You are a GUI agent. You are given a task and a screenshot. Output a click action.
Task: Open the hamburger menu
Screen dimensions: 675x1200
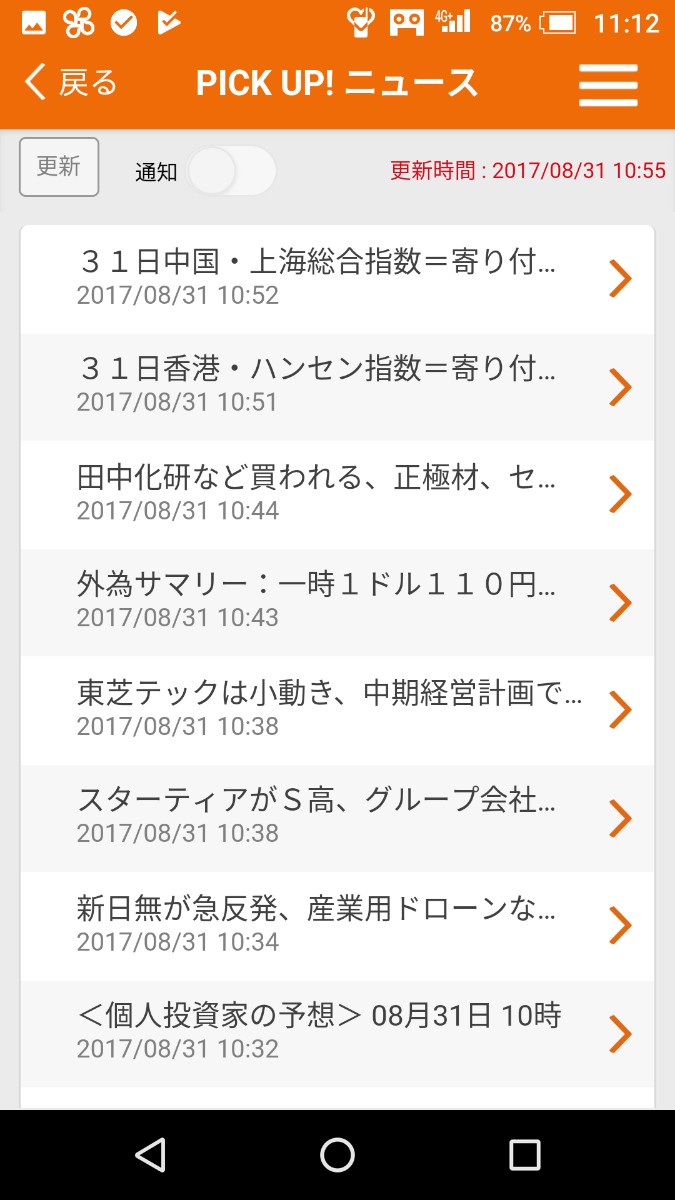pos(608,84)
